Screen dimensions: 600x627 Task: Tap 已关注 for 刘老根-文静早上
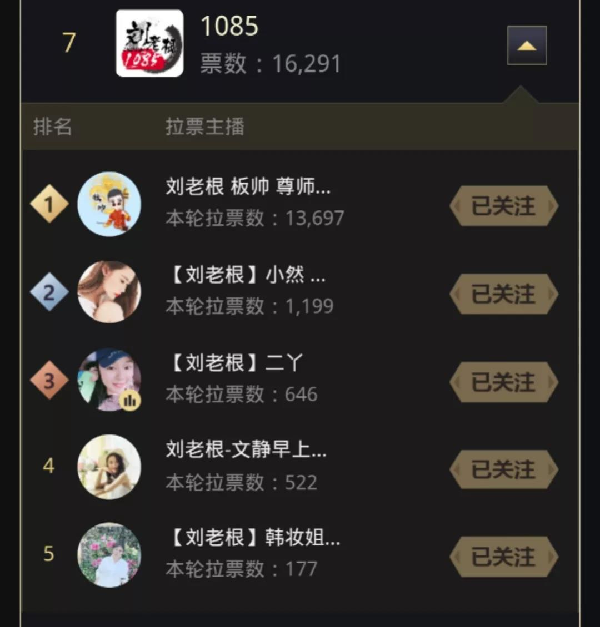(x=503, y=469)
